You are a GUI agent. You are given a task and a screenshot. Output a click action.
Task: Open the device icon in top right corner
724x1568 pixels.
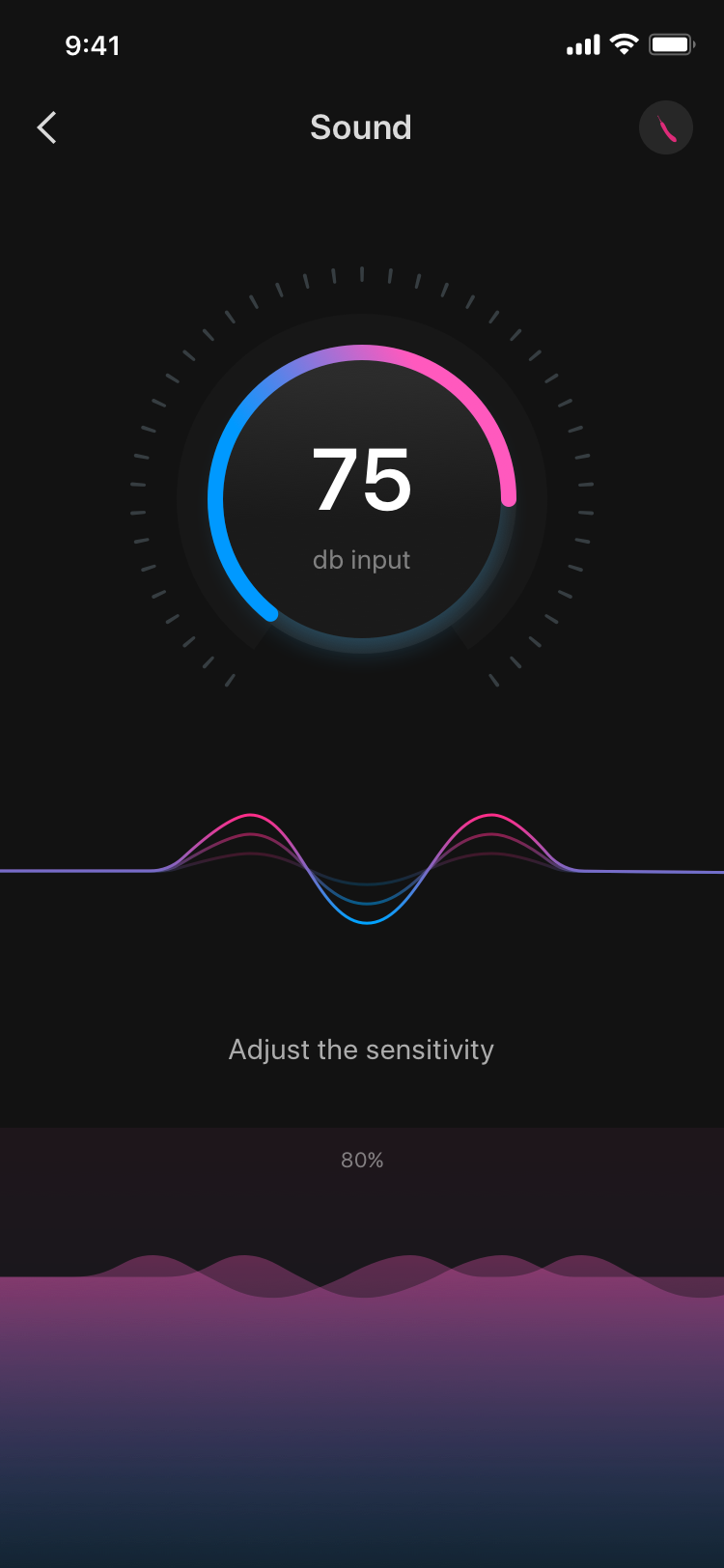click(666, 126)
